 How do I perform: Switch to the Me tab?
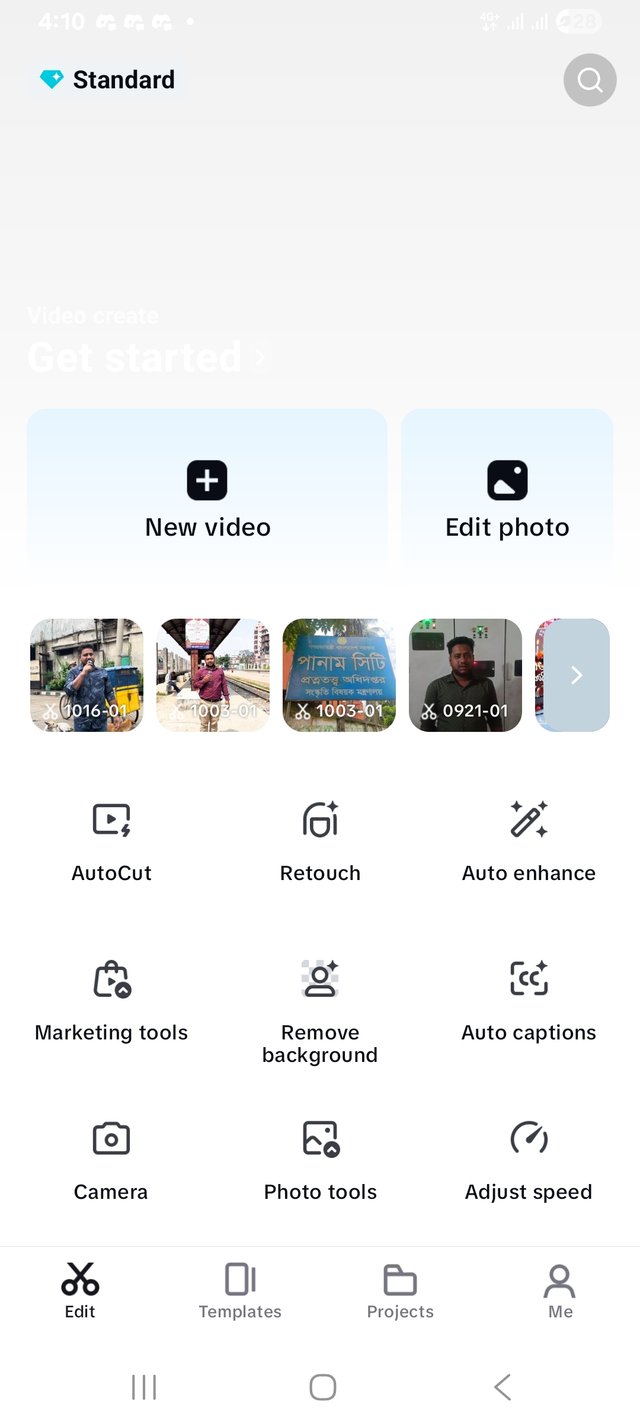(560, 1291)
